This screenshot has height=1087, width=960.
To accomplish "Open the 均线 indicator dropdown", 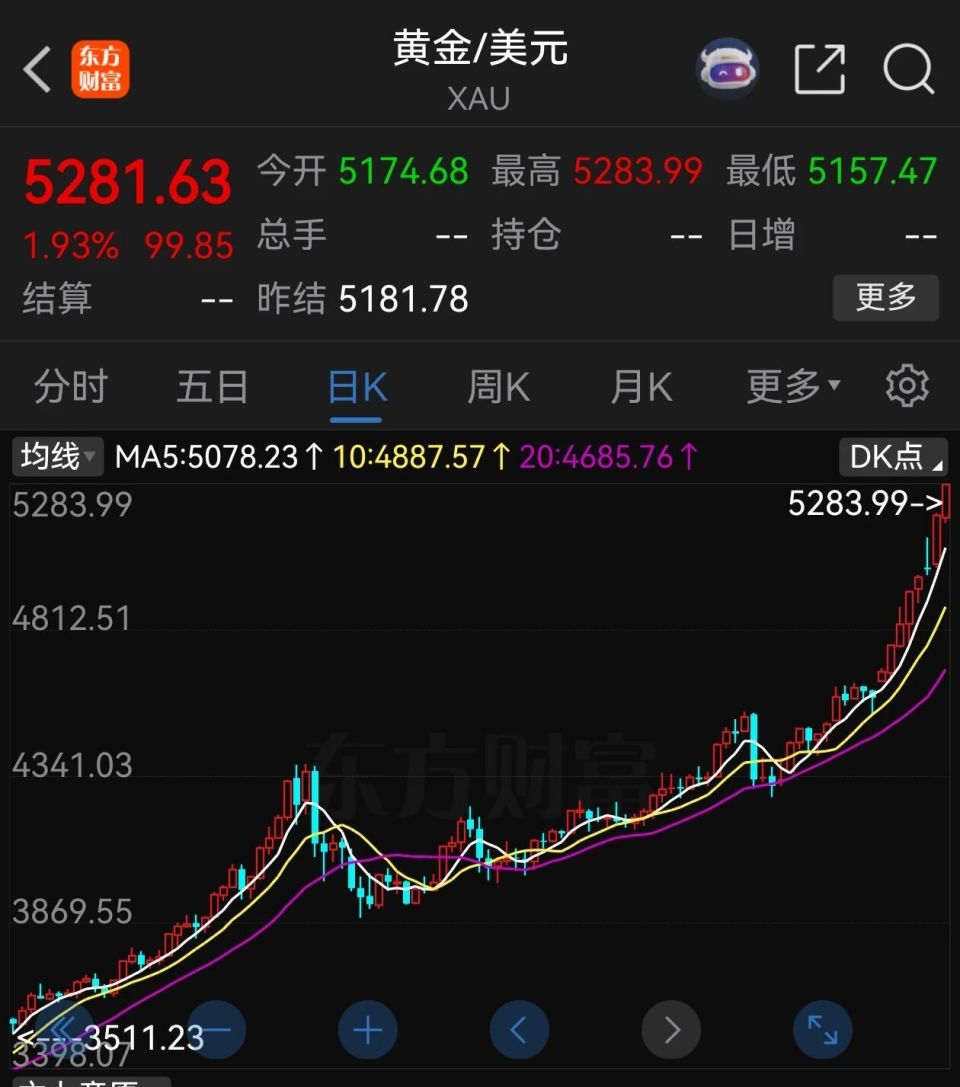I will pos(57,456).
